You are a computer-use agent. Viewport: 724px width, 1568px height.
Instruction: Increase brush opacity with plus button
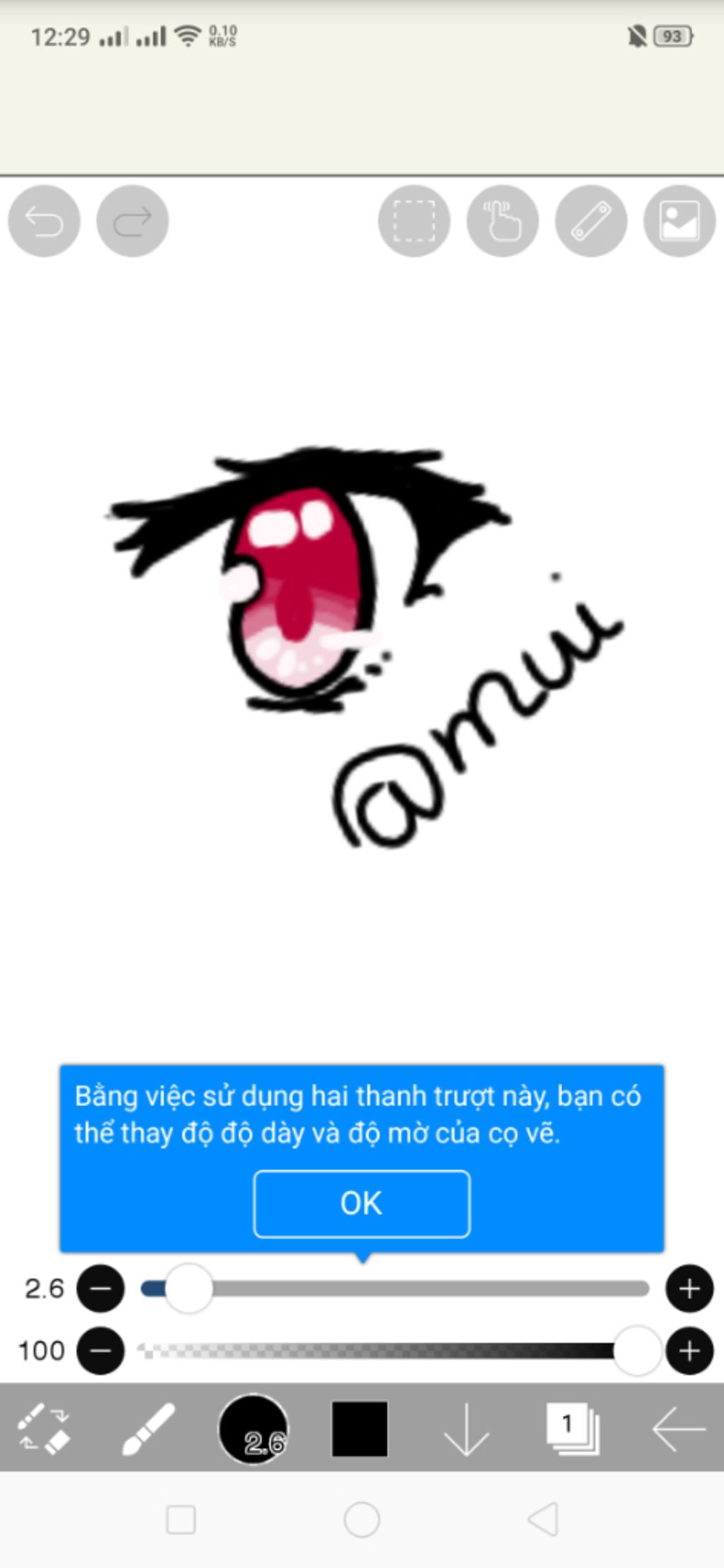(x=689, y=1351)
